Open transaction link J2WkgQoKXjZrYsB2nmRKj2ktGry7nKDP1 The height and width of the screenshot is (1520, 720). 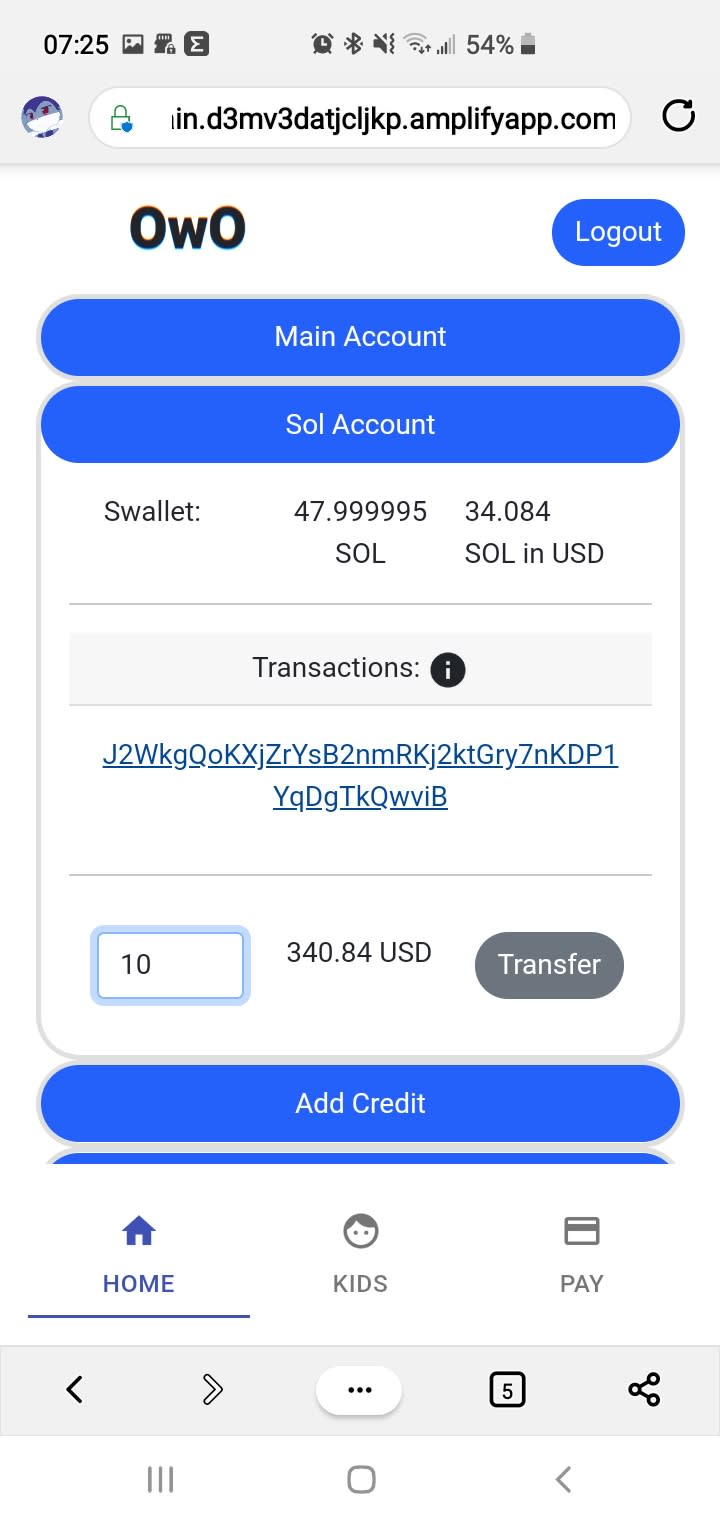click(x=360, y=776)
